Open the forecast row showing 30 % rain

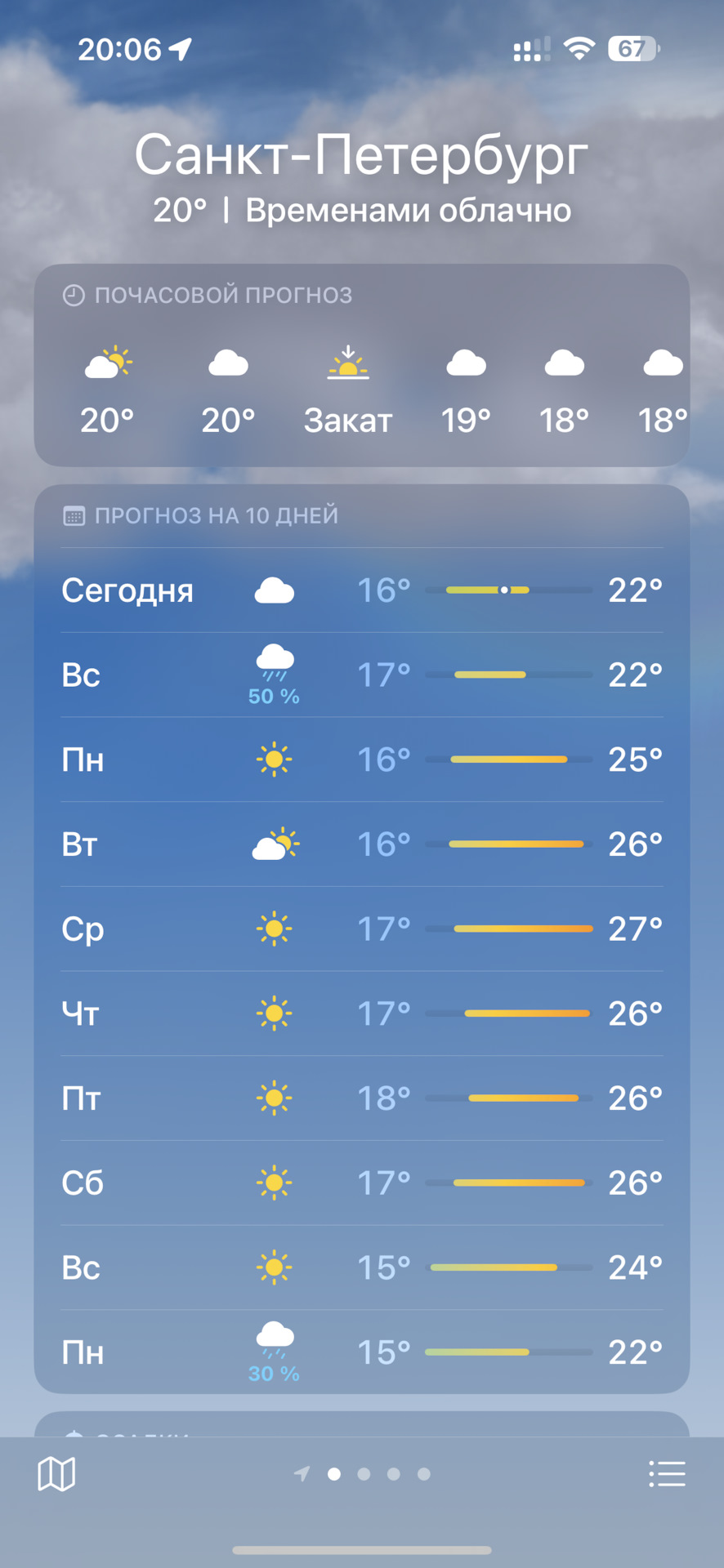[361, 1352]
